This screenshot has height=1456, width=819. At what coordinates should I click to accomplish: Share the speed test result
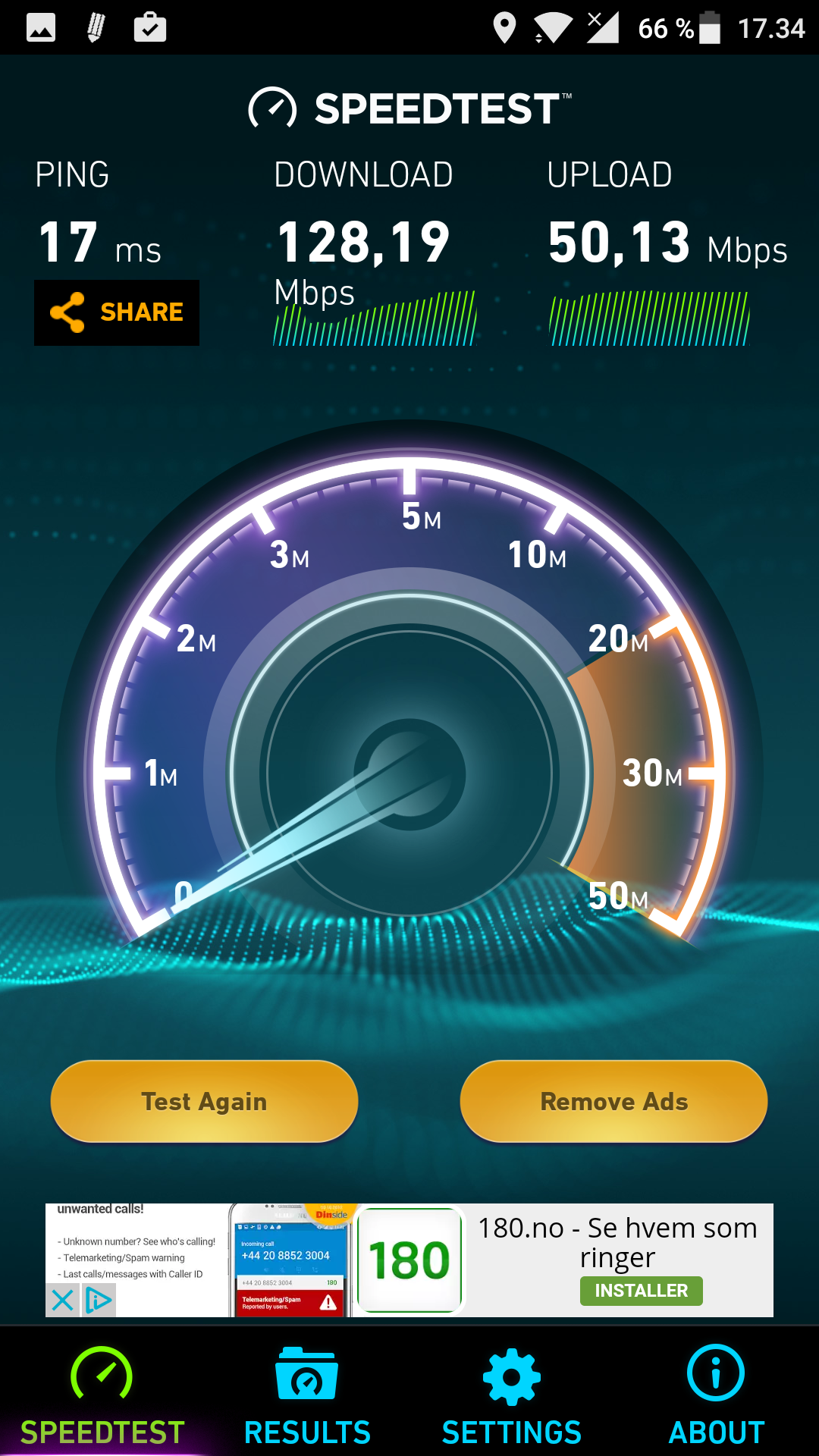point(117,312)
